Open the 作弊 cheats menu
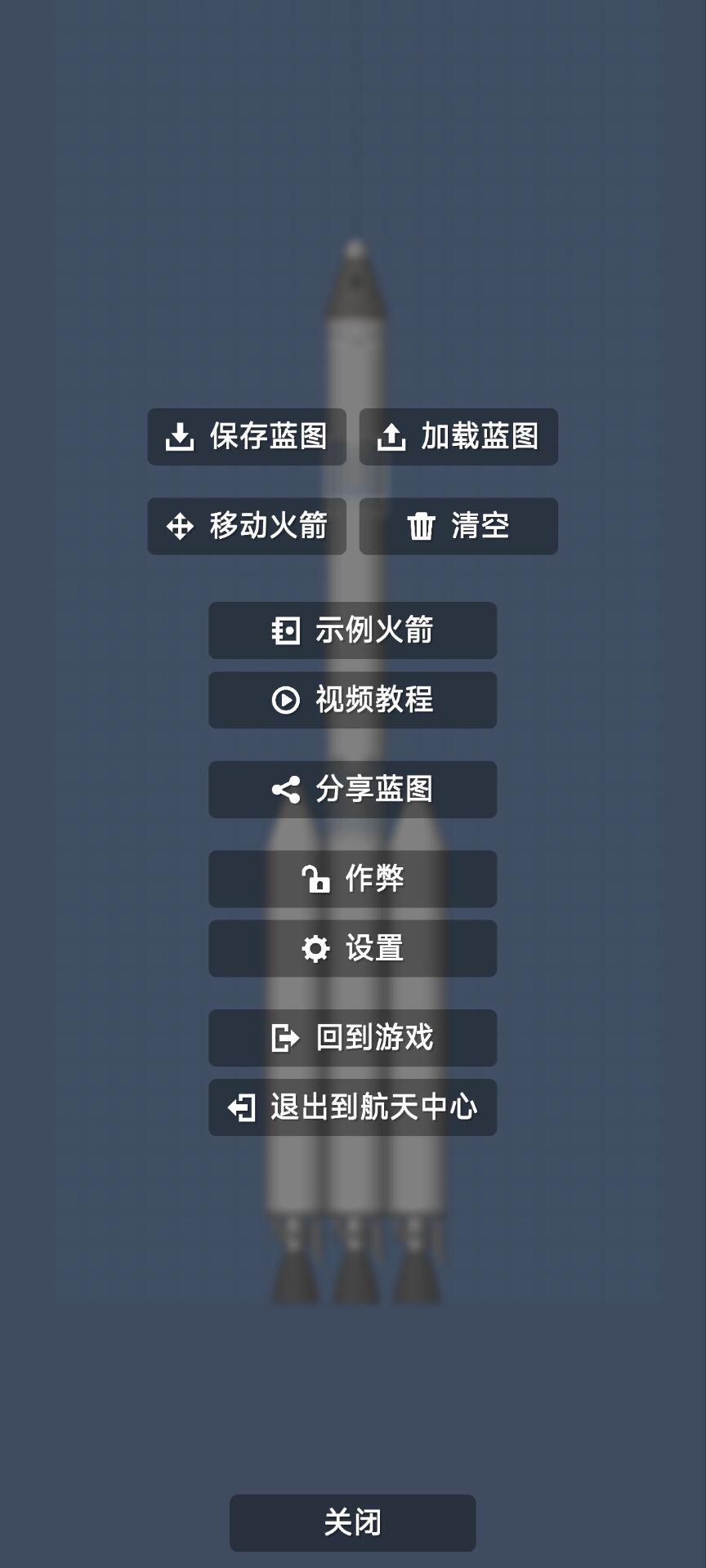 pyautogui.click(x=352, y=879)
